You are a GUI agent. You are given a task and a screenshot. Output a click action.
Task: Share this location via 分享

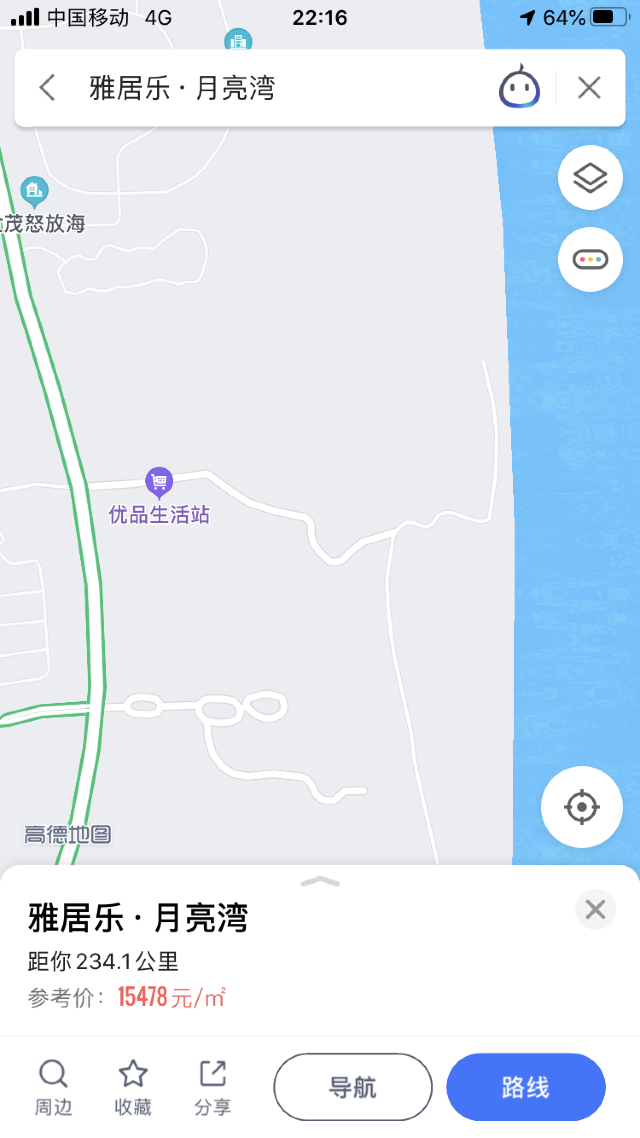tap(213, 1087)
